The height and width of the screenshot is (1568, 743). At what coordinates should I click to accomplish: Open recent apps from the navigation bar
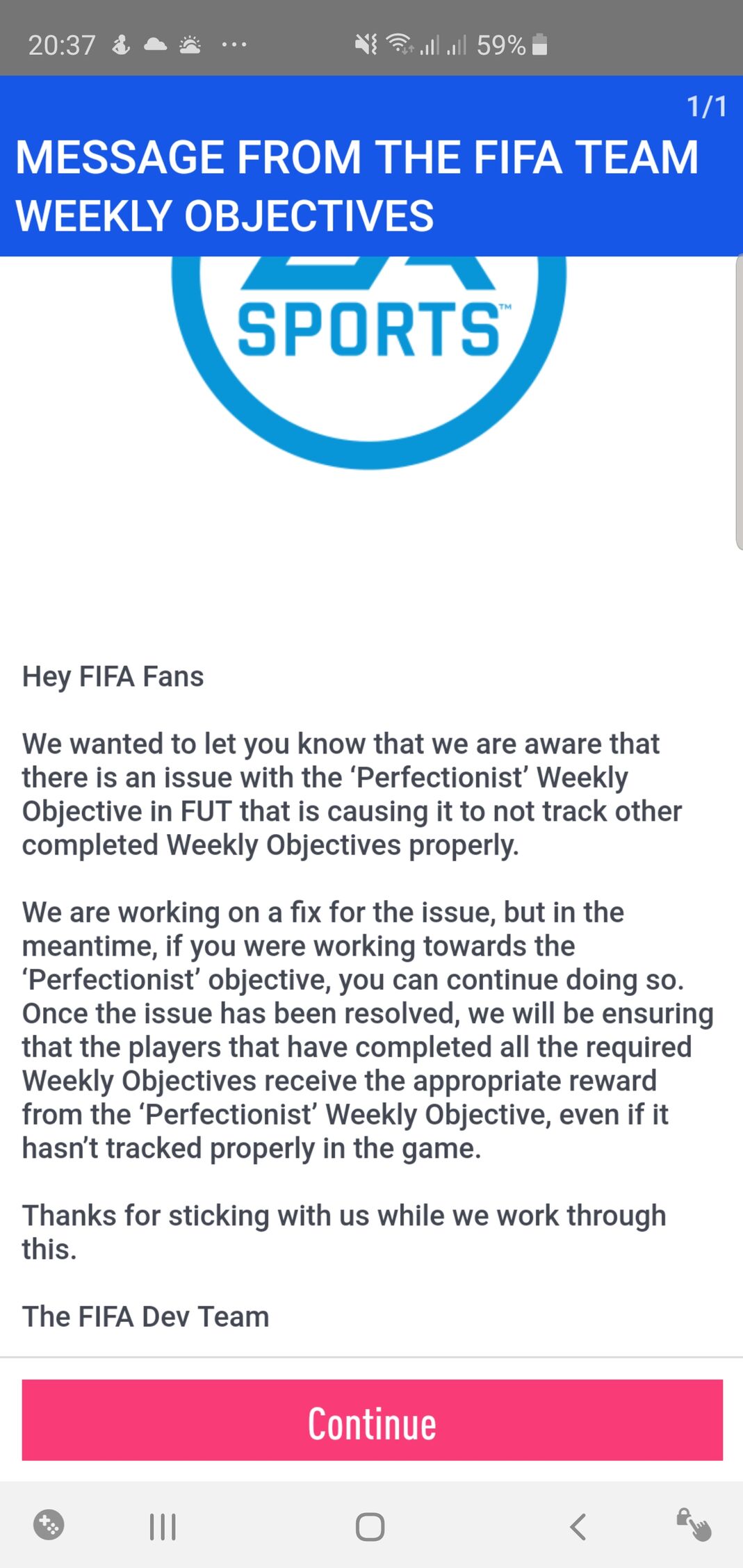[x=163, y=1527]
